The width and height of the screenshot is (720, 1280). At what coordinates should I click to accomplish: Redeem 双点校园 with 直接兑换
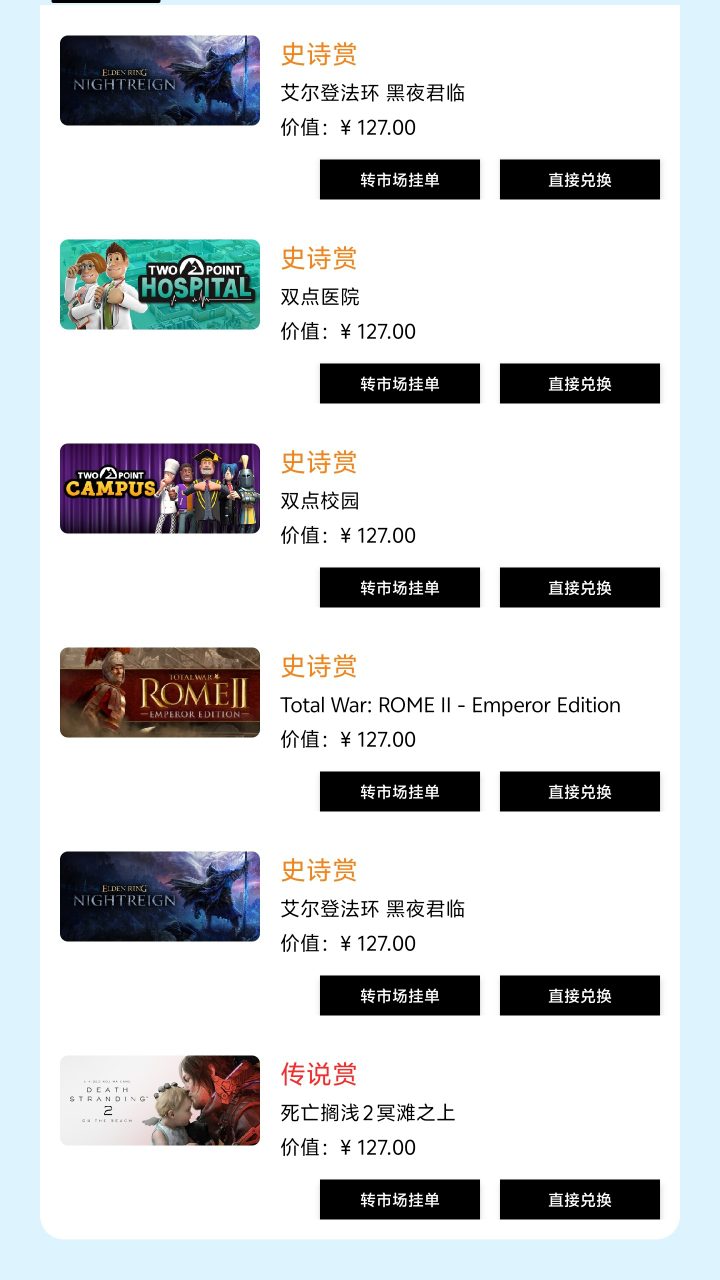pos(580,588)
